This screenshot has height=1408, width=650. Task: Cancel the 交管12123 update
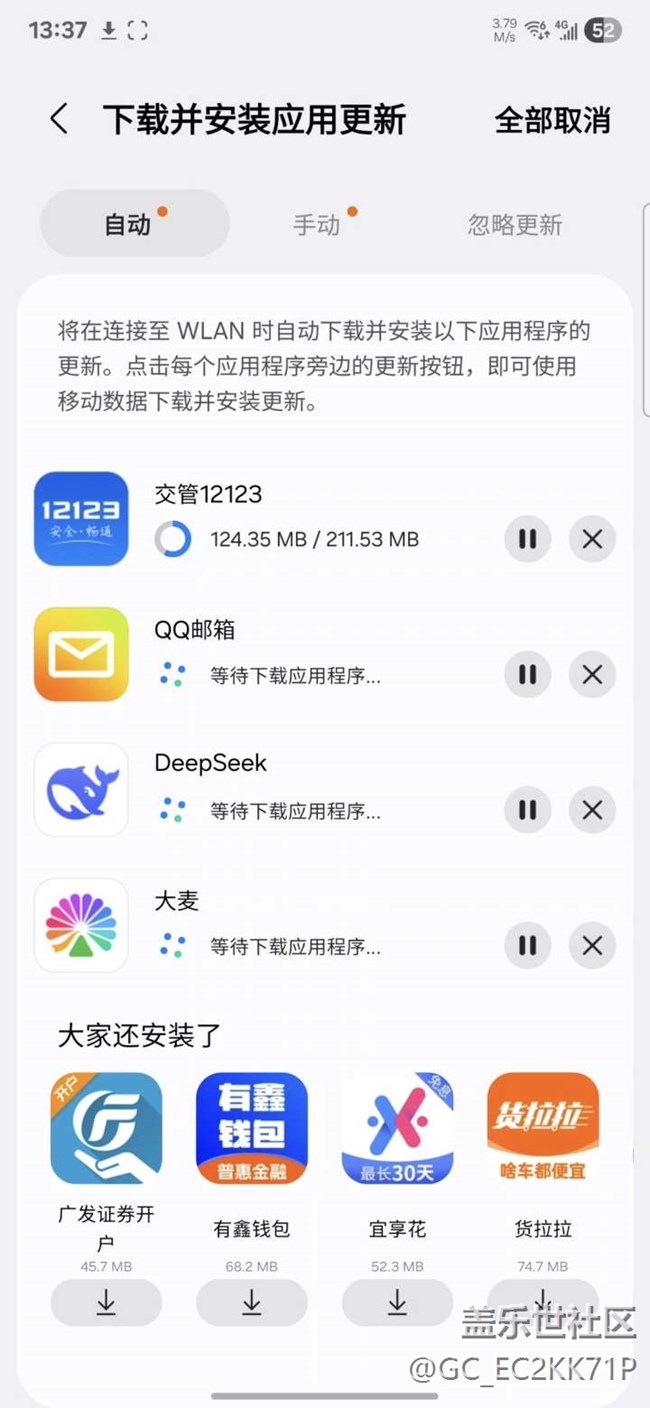pyautogui.click(x=592, y=539)
